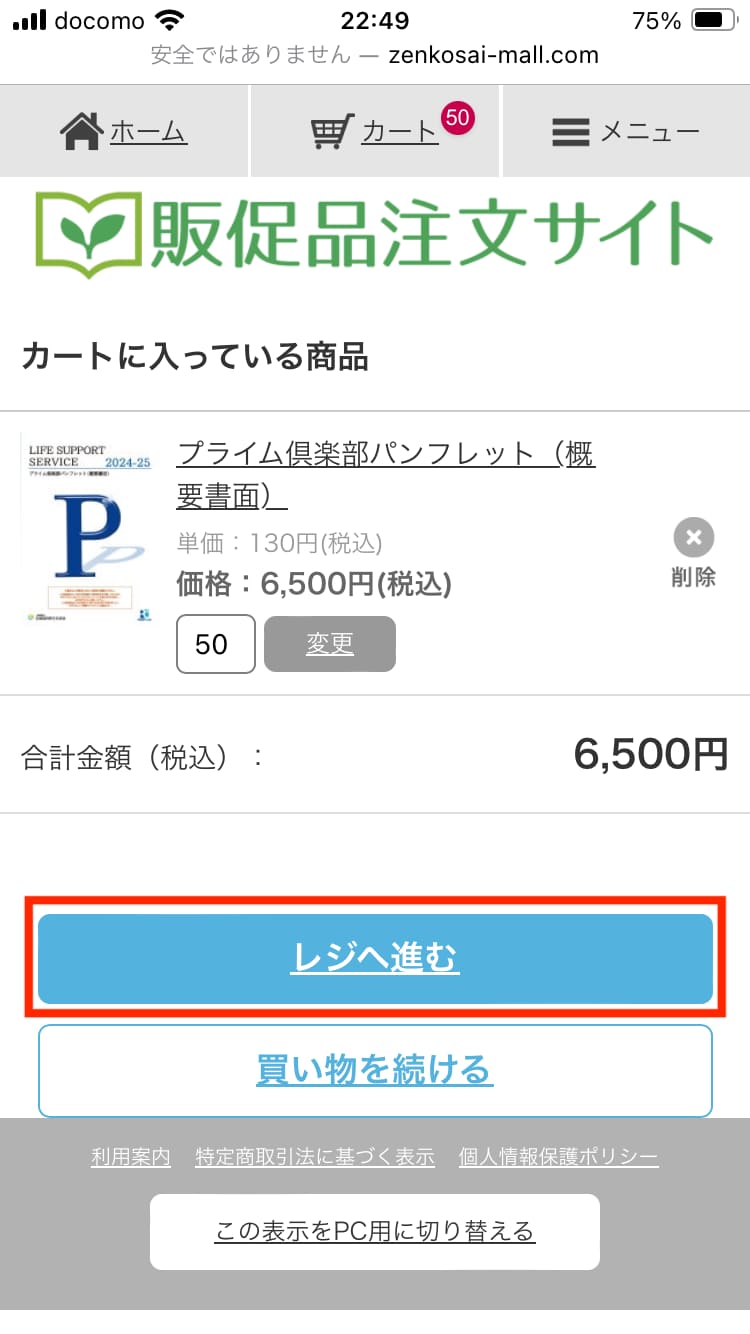Image resolution: width=750 pixels, height=1334 pixels.
Task: View 特定商取引法に基づく表示 link
Action: (x=315, y=1157)
